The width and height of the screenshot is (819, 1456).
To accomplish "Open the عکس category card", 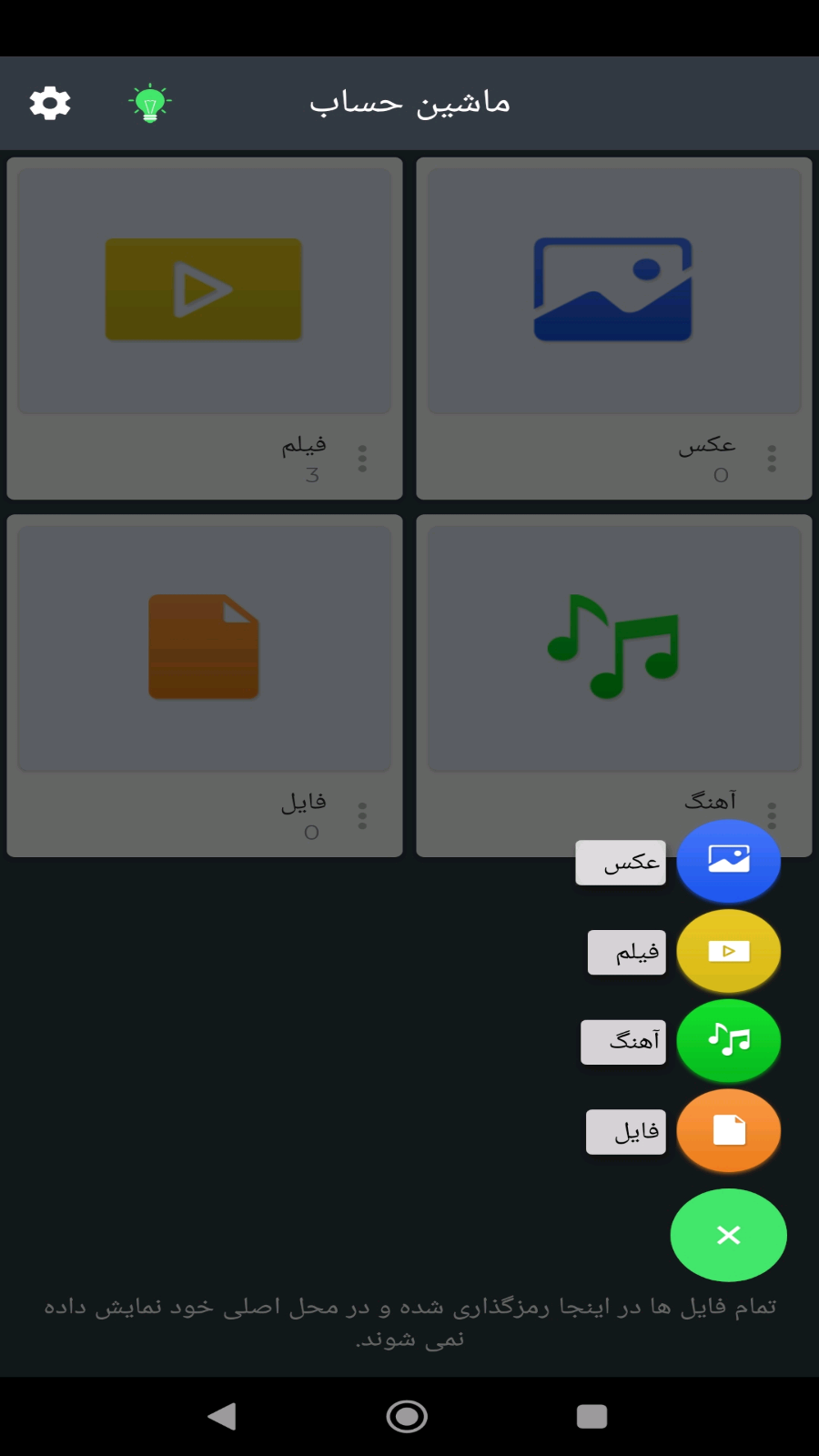I will [613, 289].
